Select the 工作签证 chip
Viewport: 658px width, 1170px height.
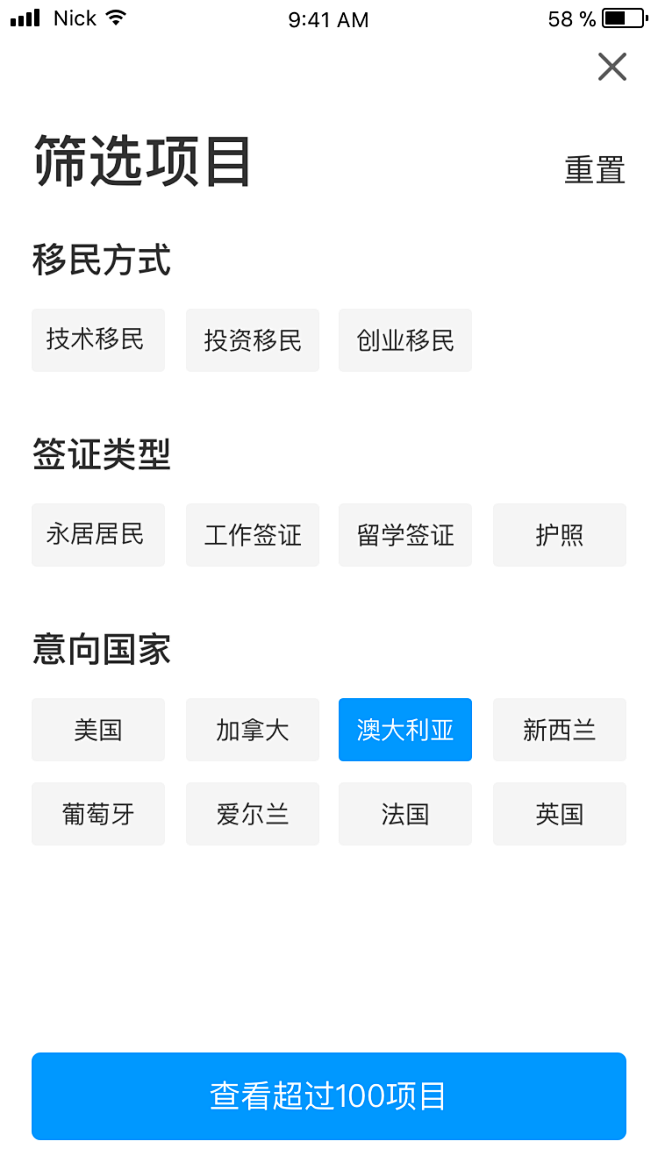tap(252, 535)
